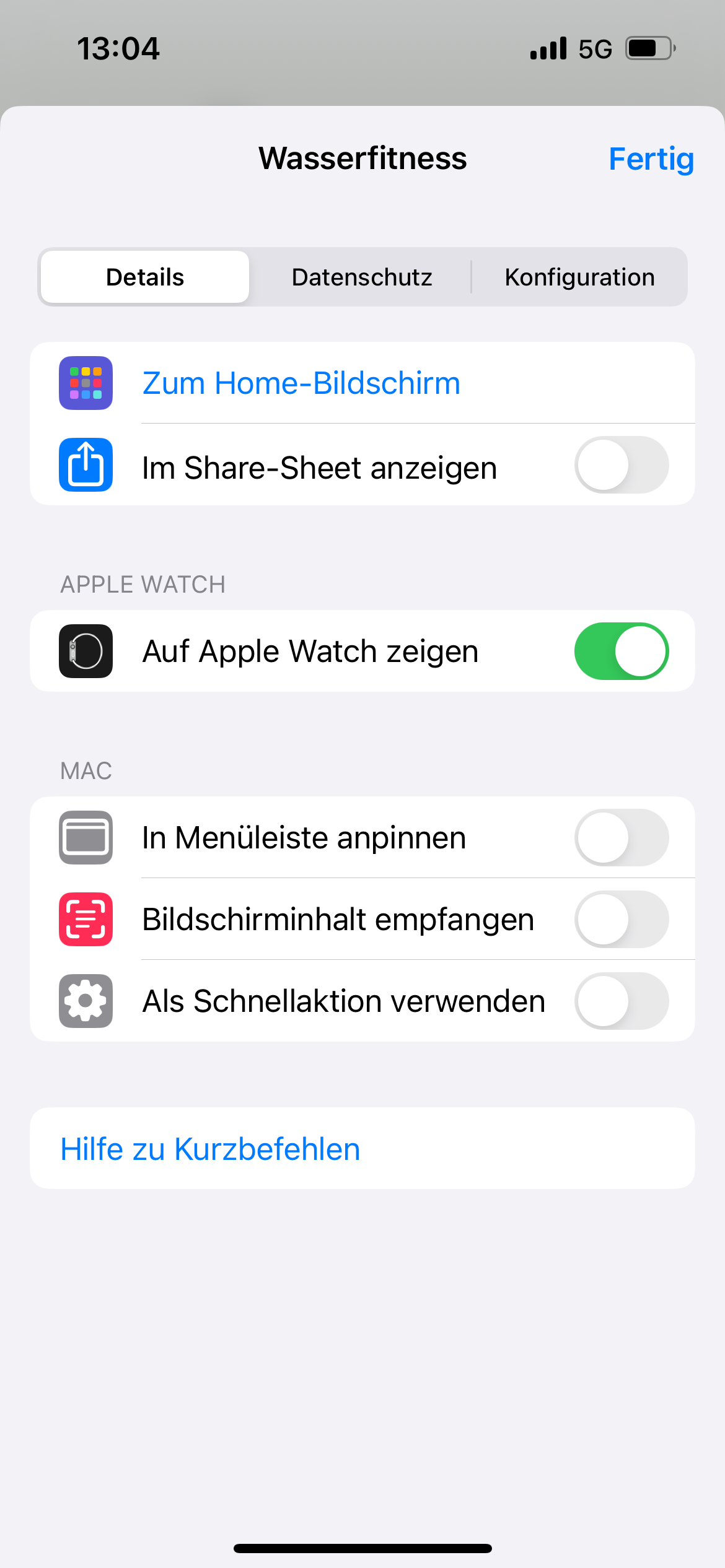Select the Details tab
The image size is (725, 1568).
point(145,277)
